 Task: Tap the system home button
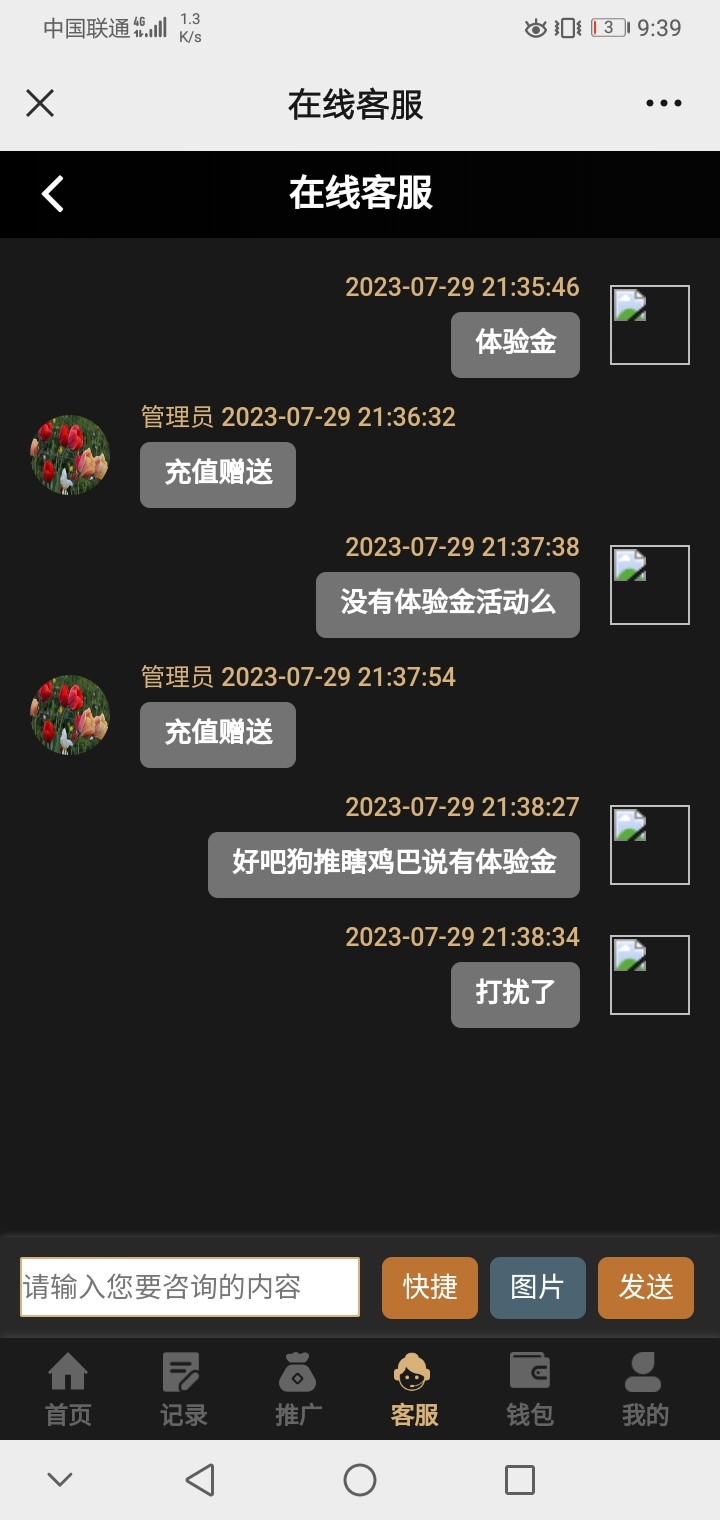click(360, 1480)
